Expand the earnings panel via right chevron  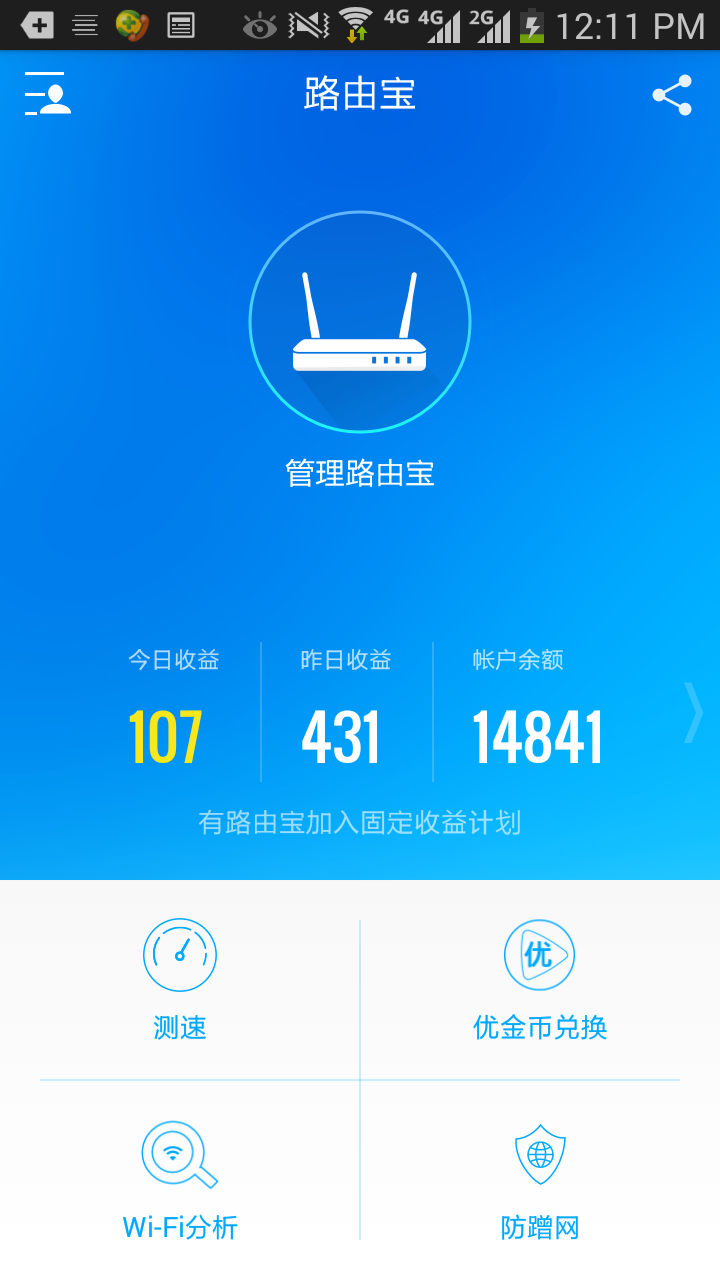click(695, 712)
